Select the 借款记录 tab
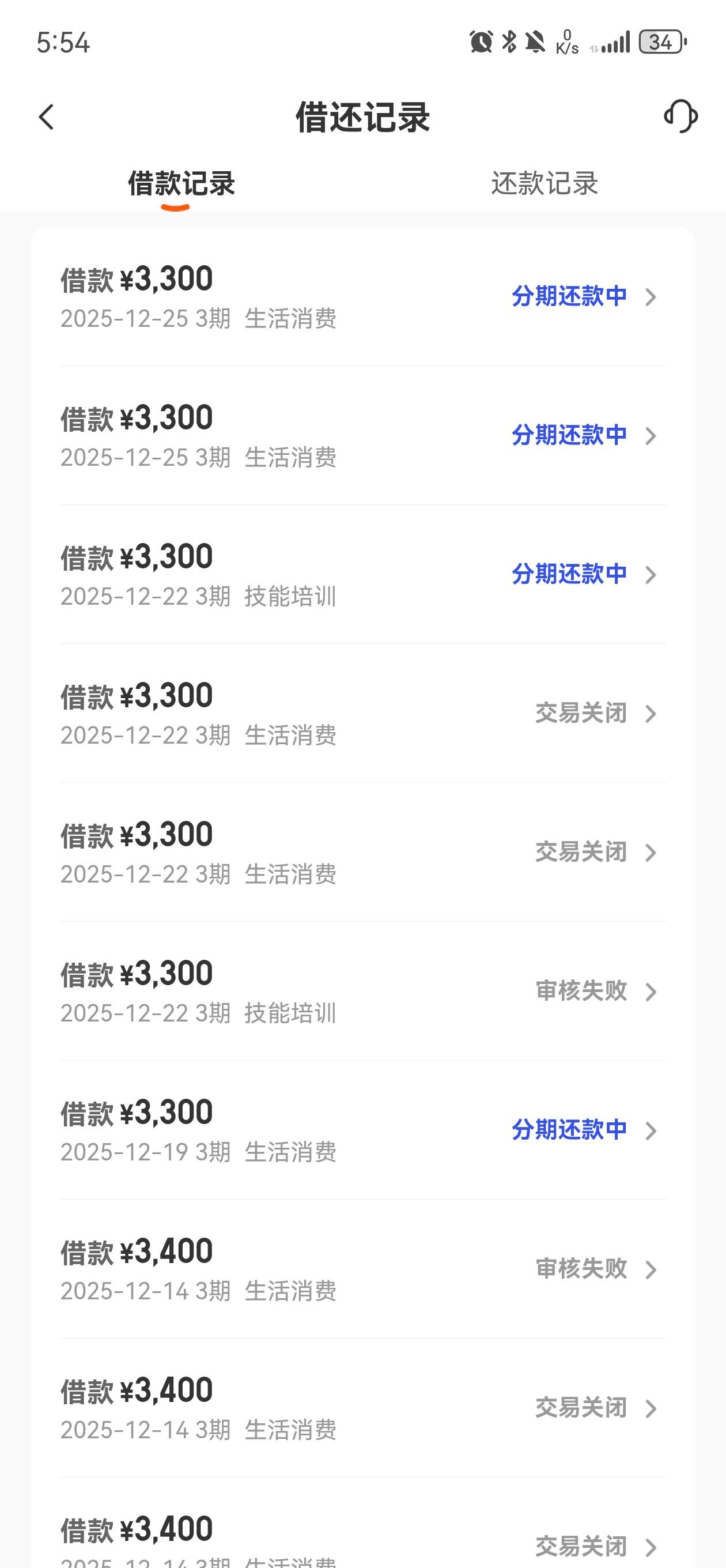726x1568 pixels. click(181, 183)
